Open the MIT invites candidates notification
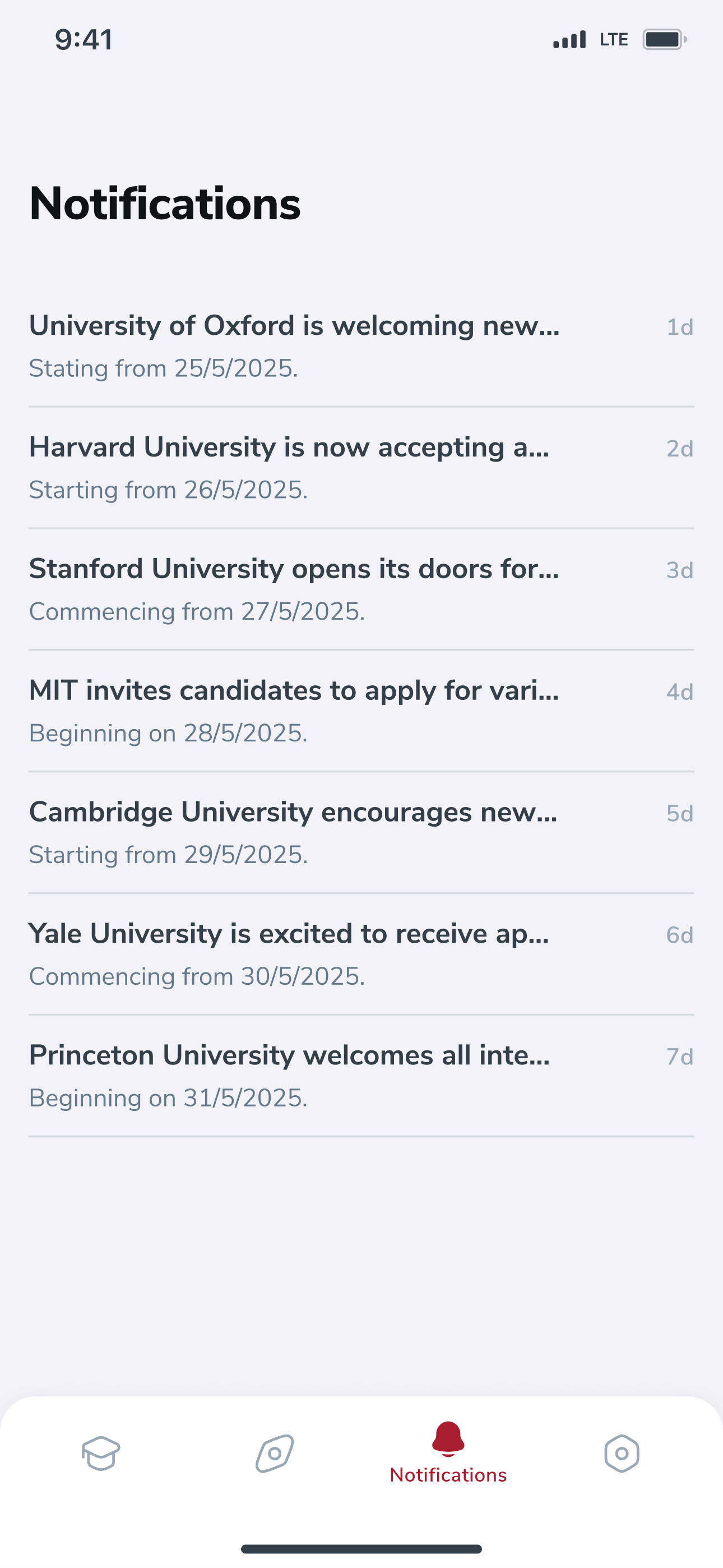Viewport: 723px width, 1568px height. point(361,712)
